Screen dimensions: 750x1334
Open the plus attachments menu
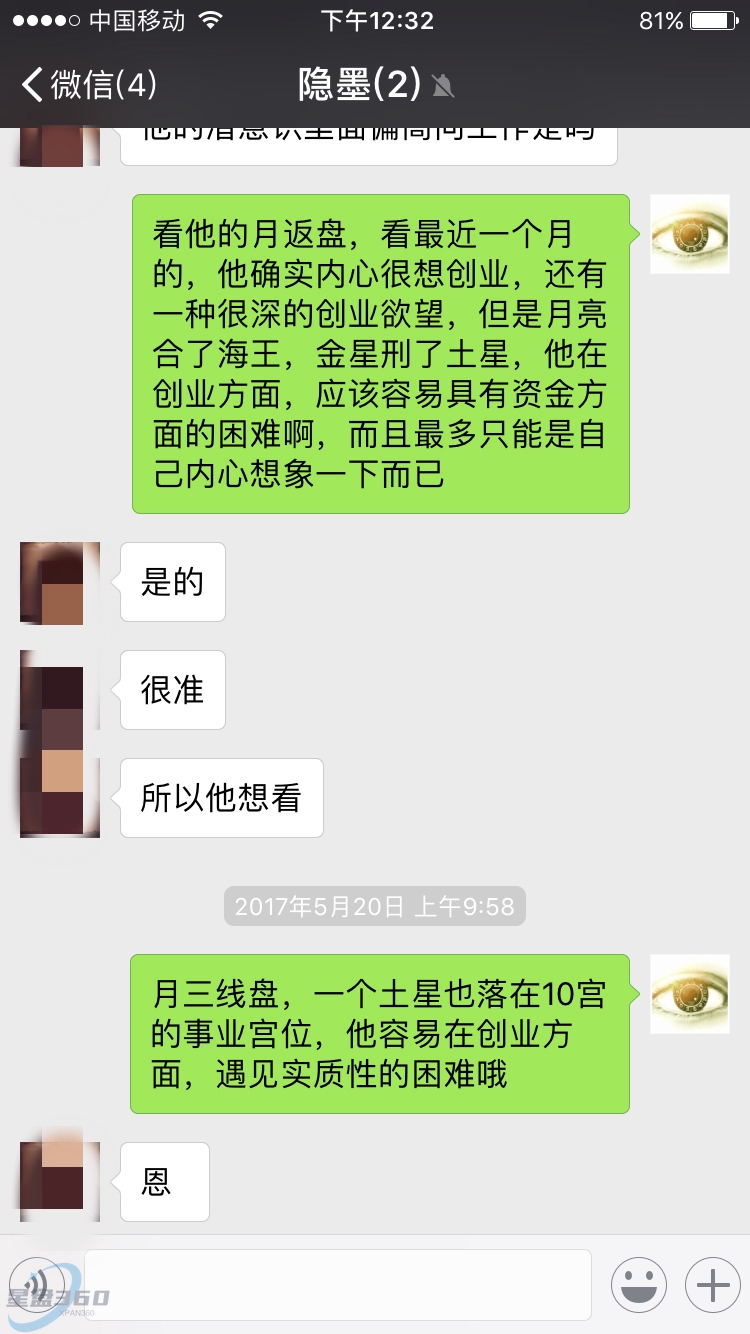pyautogui.click(x=712, y=1285)
